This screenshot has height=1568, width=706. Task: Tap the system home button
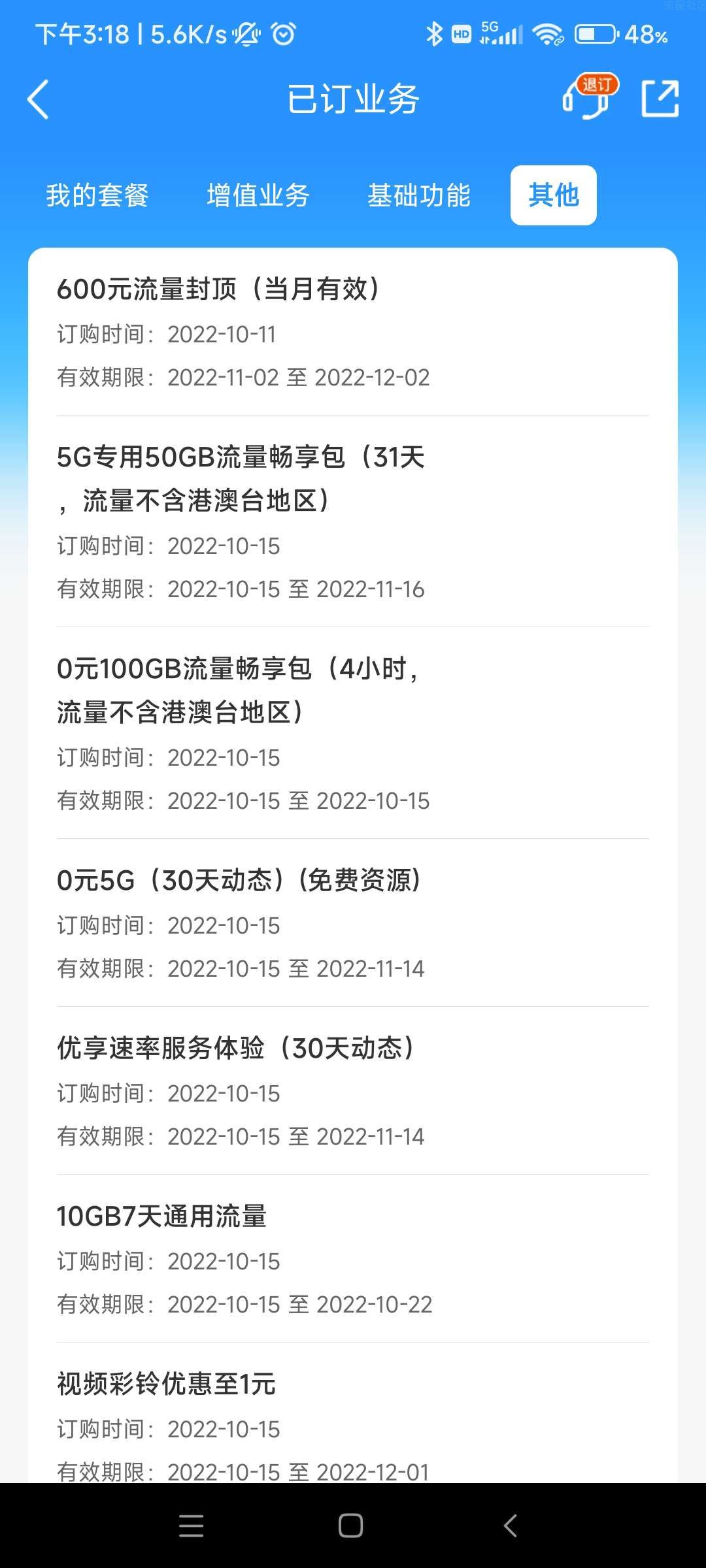pyautogui.click(x=350, y=1526)
